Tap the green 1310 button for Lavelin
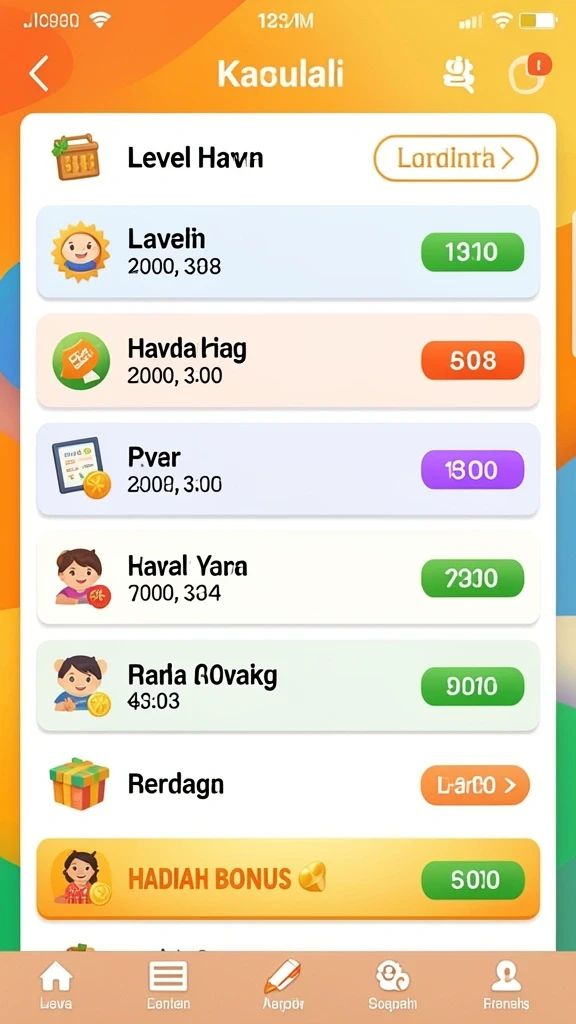Viewport: 576px width, 1024px height. (472, 252)
